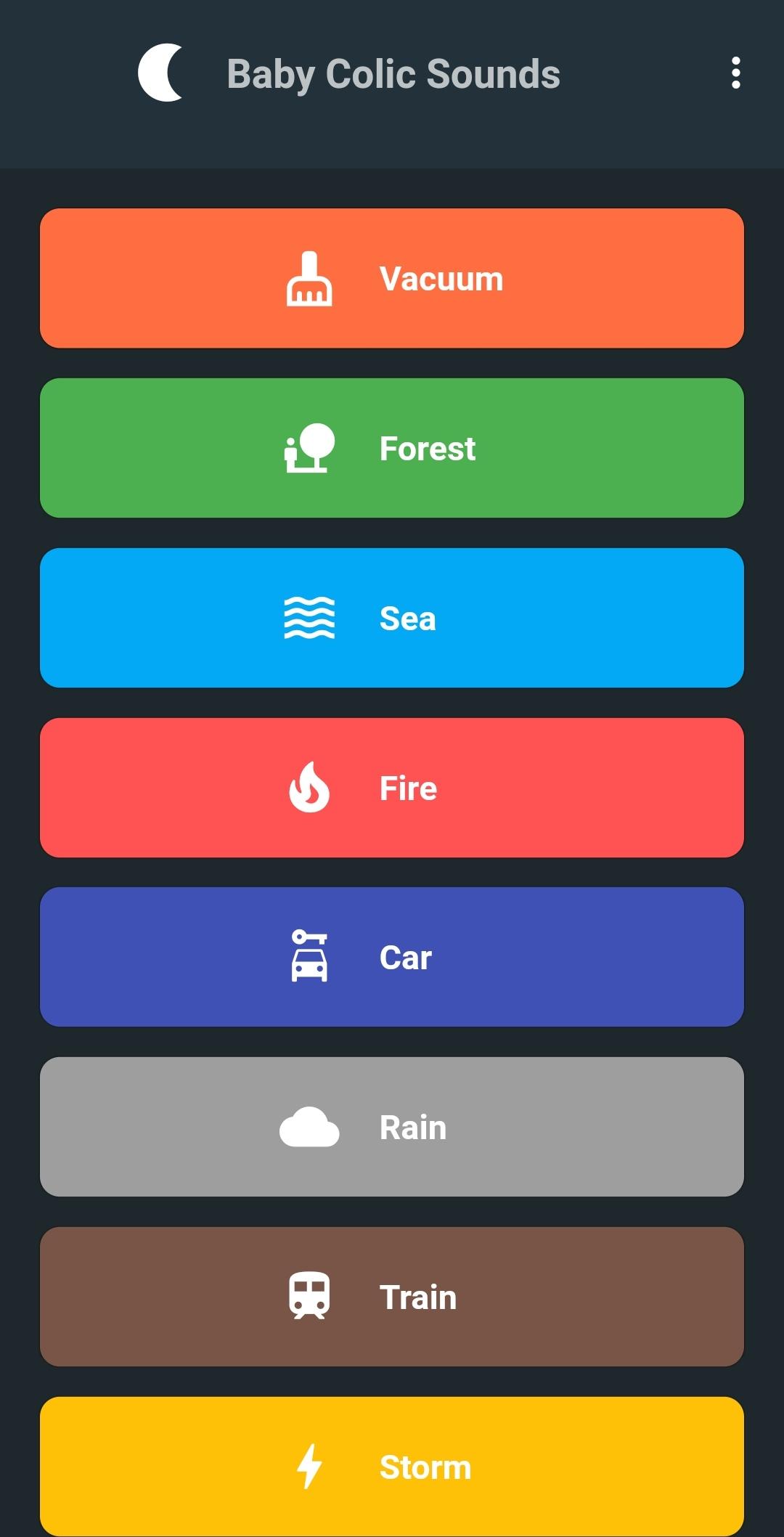This screenshot has width=784, height=1537.
Task: Start the Storm sound
Action: 392,1466
